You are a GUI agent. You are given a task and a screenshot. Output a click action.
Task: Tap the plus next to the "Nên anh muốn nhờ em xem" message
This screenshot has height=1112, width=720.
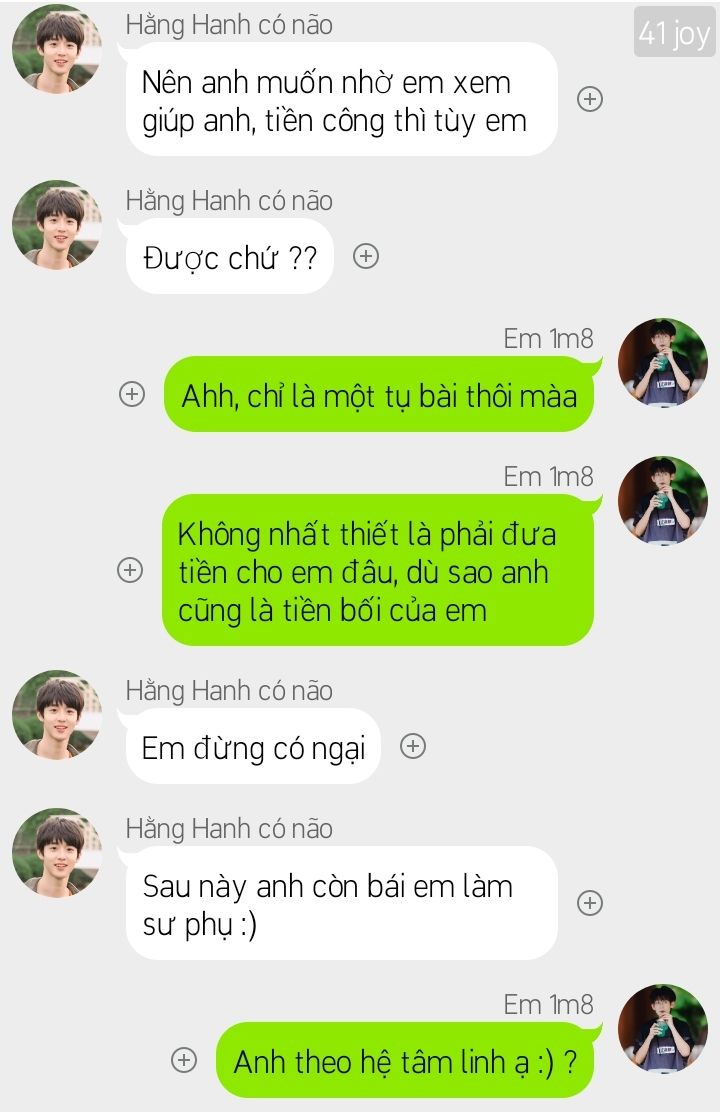(591, 99)
